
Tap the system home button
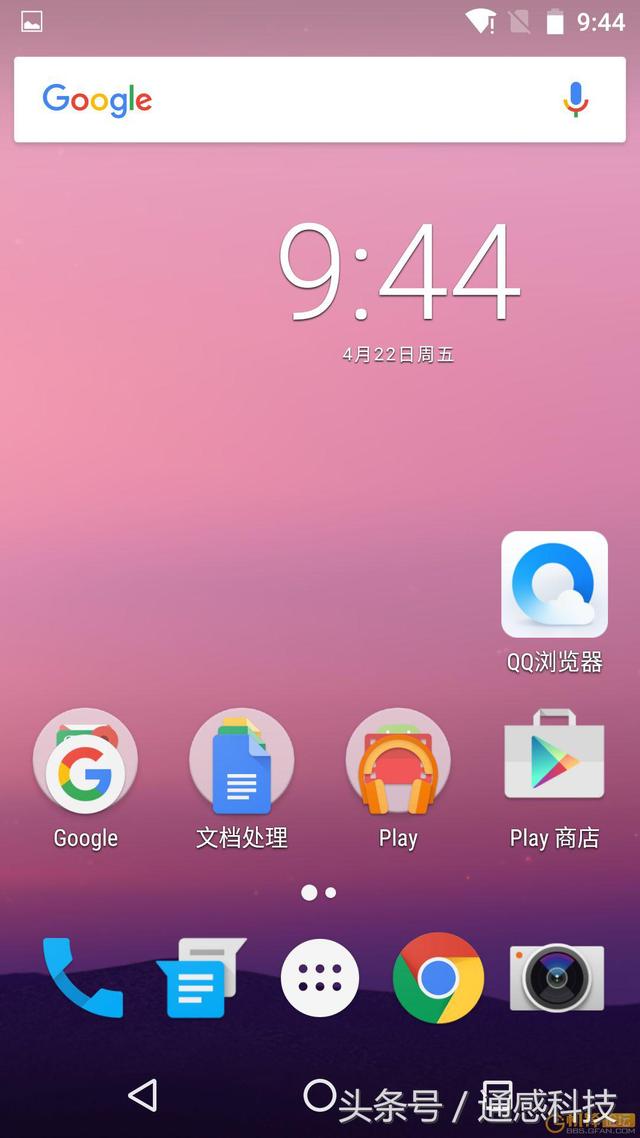coord(319,1095)
